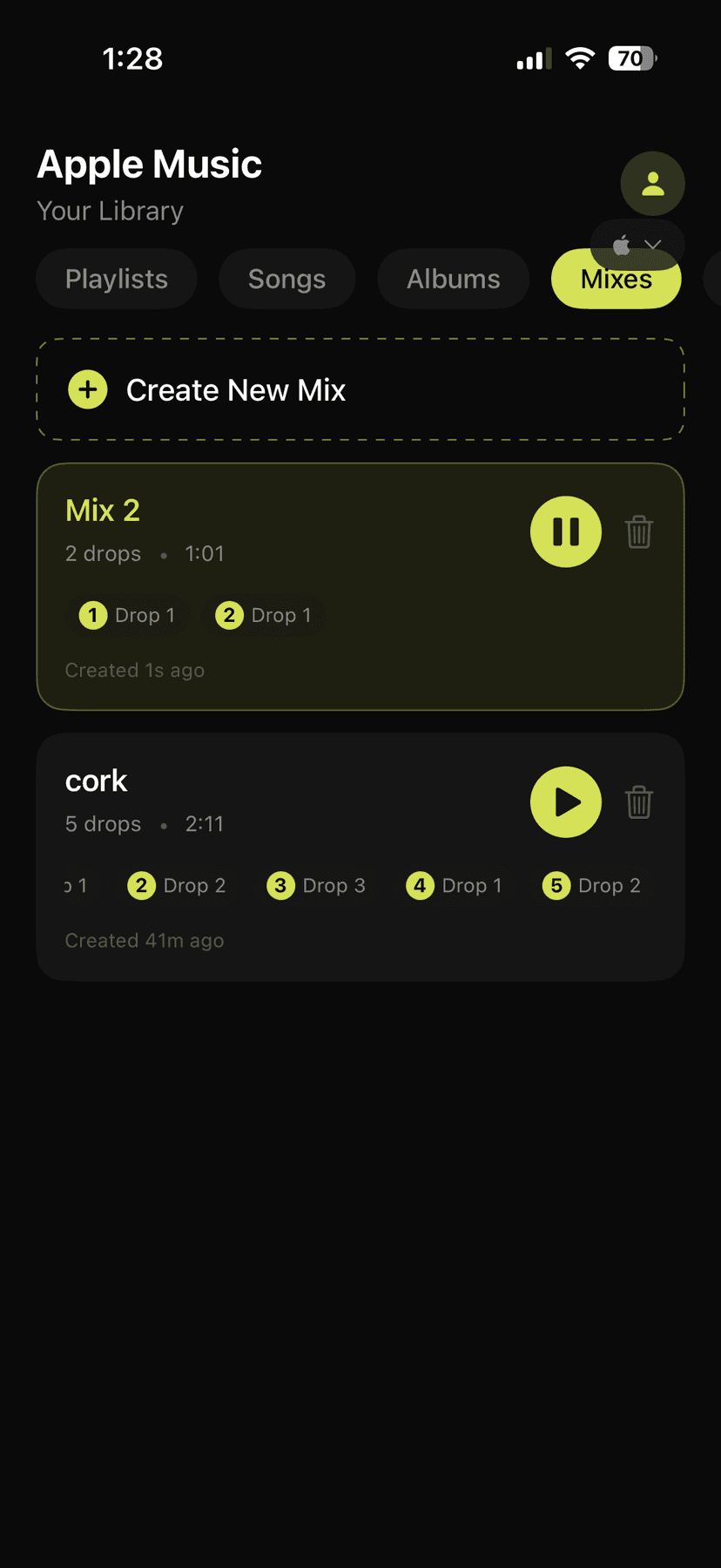Delete the cork mix with trash icon
The image size is (721, 1568).
pos(639,802)
